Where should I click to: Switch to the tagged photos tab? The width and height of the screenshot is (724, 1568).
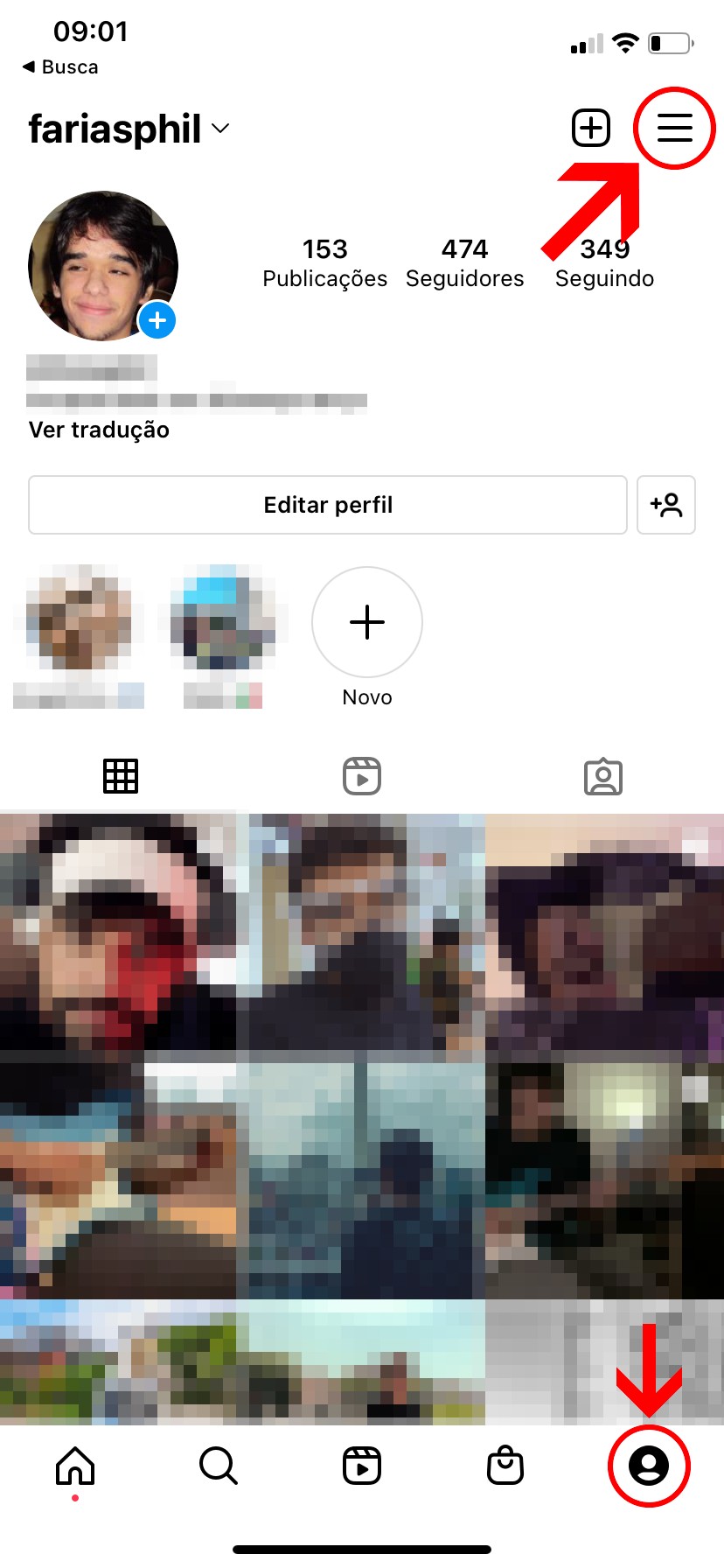603,776
